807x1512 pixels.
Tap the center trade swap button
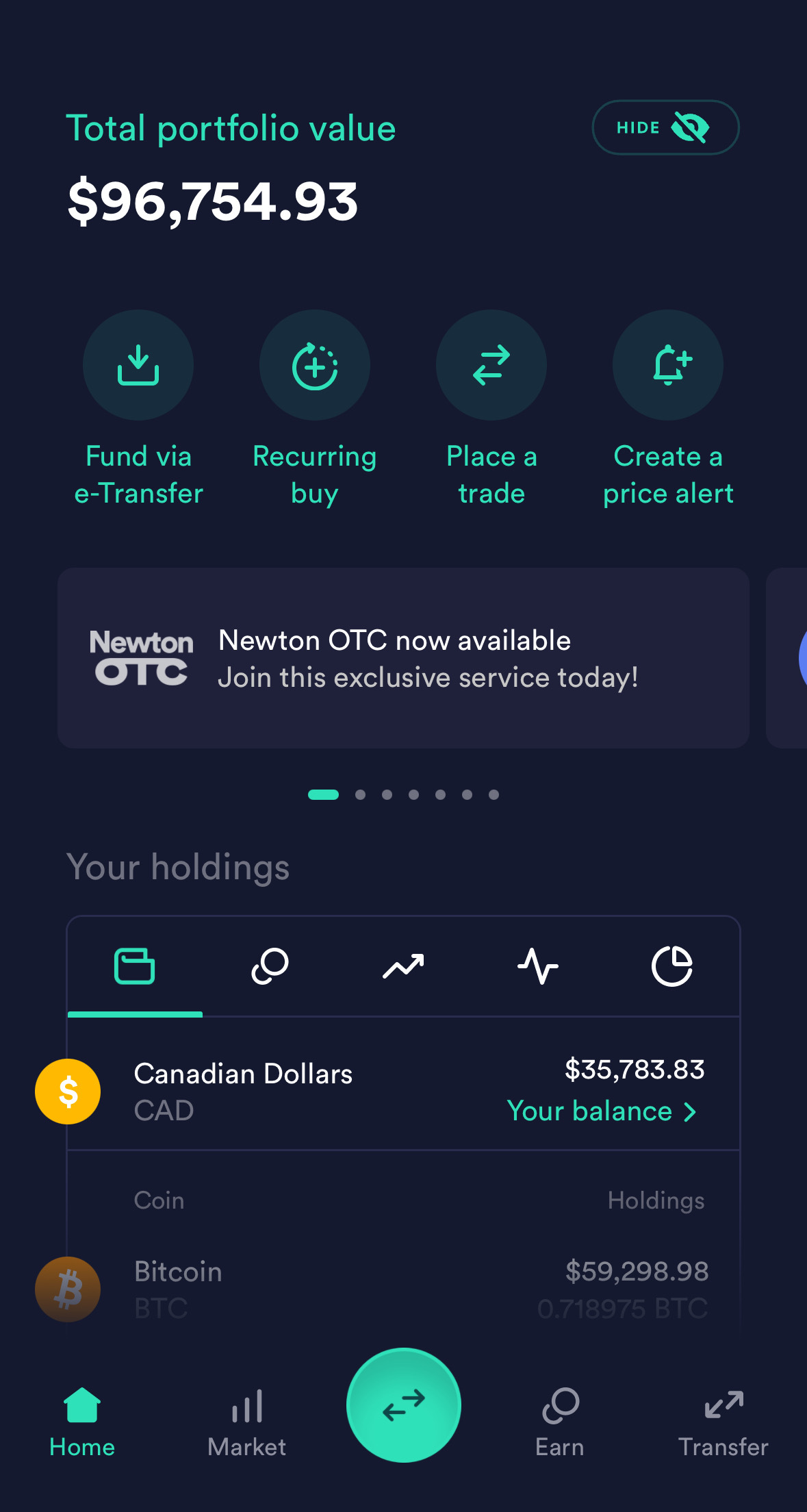click(404, 1405)
